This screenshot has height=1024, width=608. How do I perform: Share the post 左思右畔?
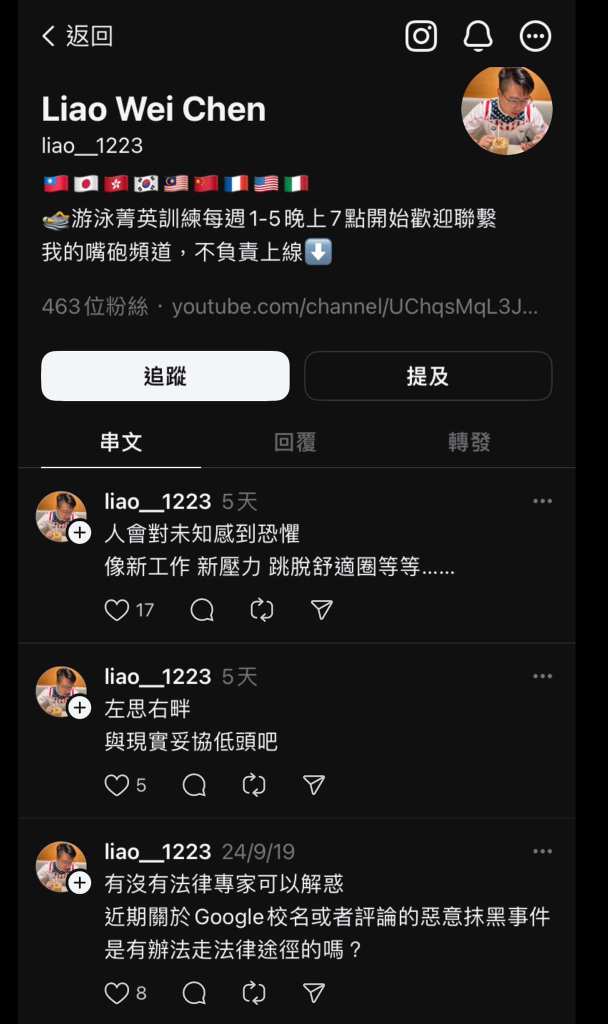click(x=313, y=785)
